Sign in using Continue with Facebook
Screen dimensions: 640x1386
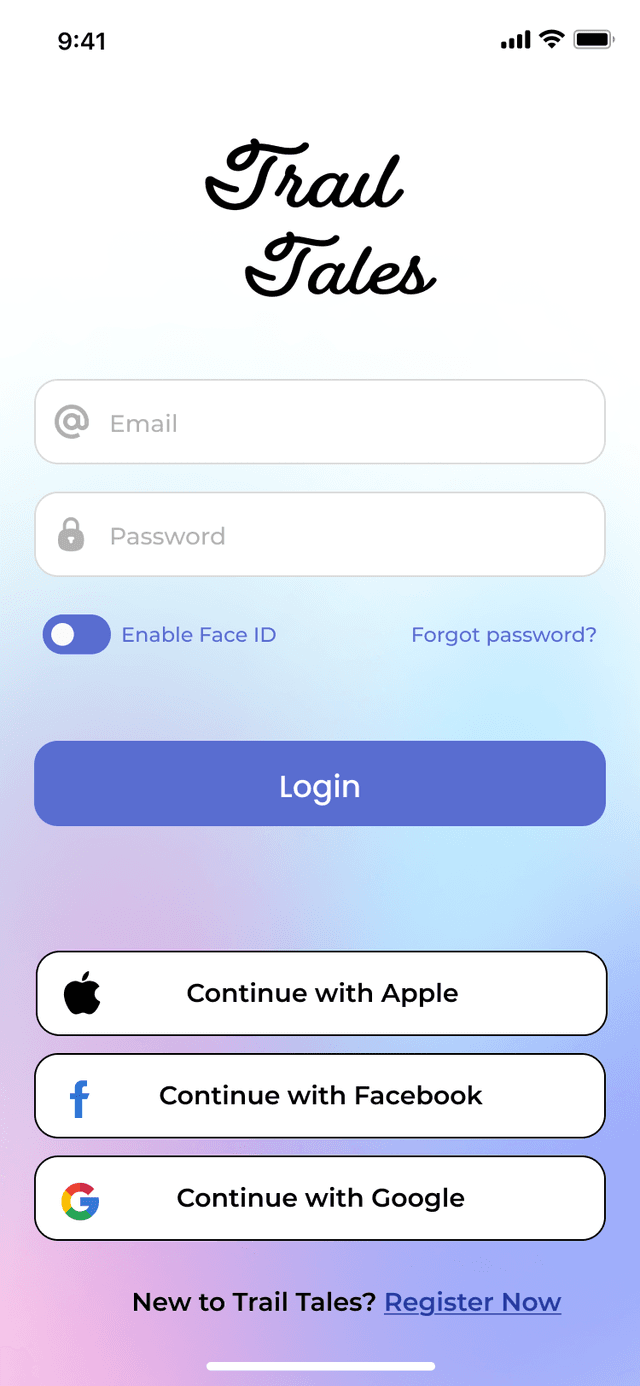320,1096
